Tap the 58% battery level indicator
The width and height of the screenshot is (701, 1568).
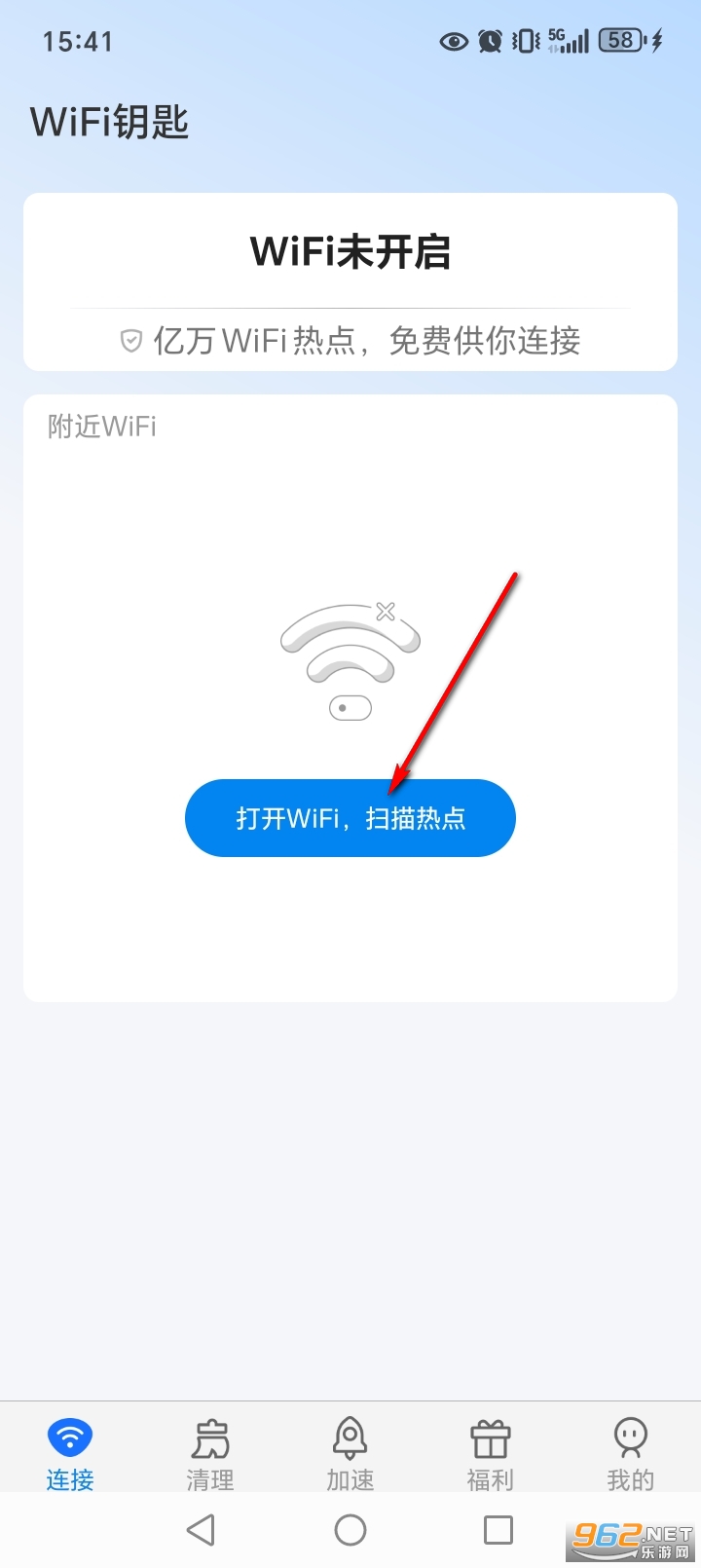click(620, 41)
